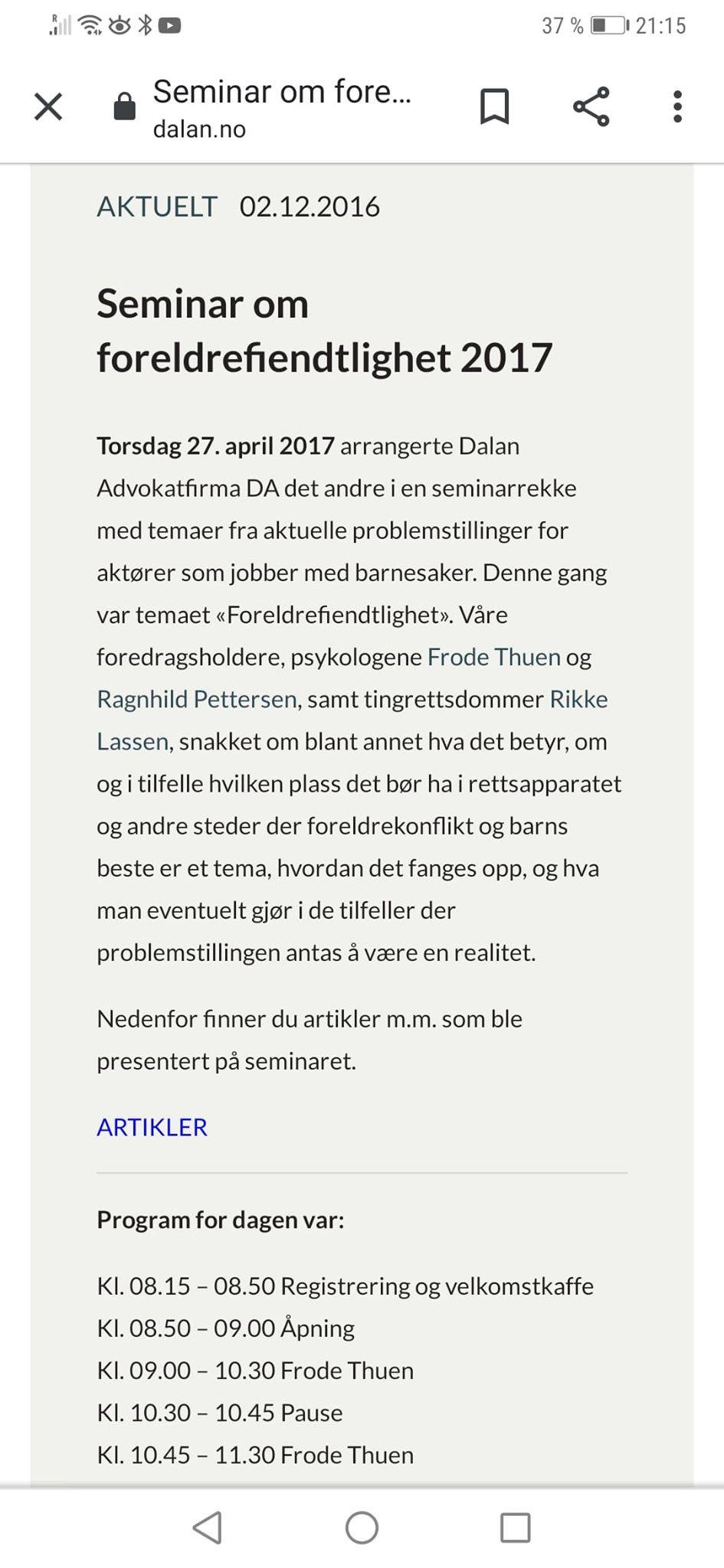Share the seminar page
The height and width of the screenshot is (1568, 724).
[591, 106]
